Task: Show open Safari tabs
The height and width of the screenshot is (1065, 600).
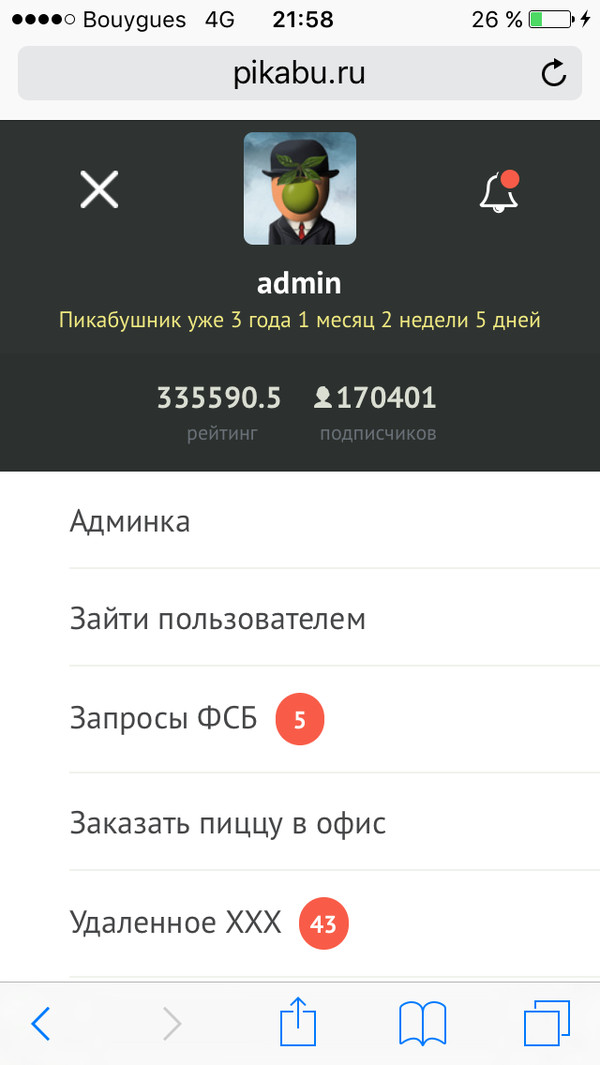Action: [x=546, y=1023]
